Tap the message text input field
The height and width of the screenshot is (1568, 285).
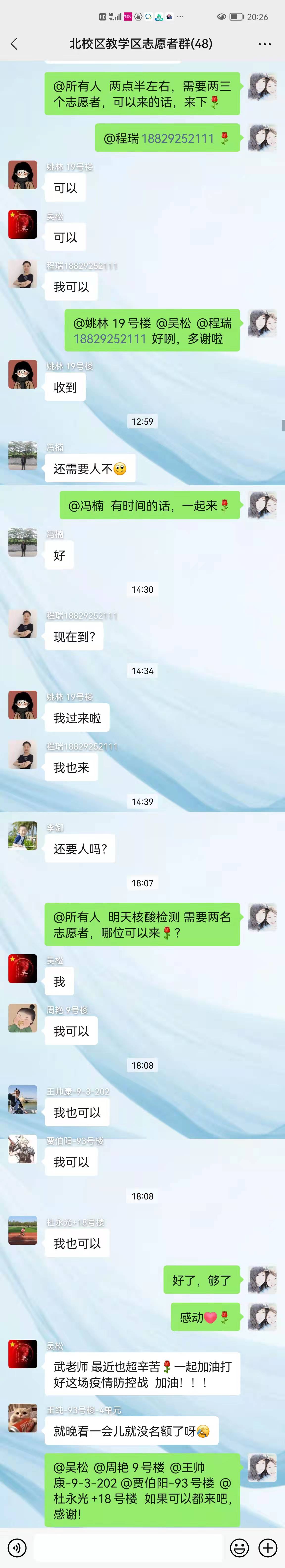pos(128,1547)
